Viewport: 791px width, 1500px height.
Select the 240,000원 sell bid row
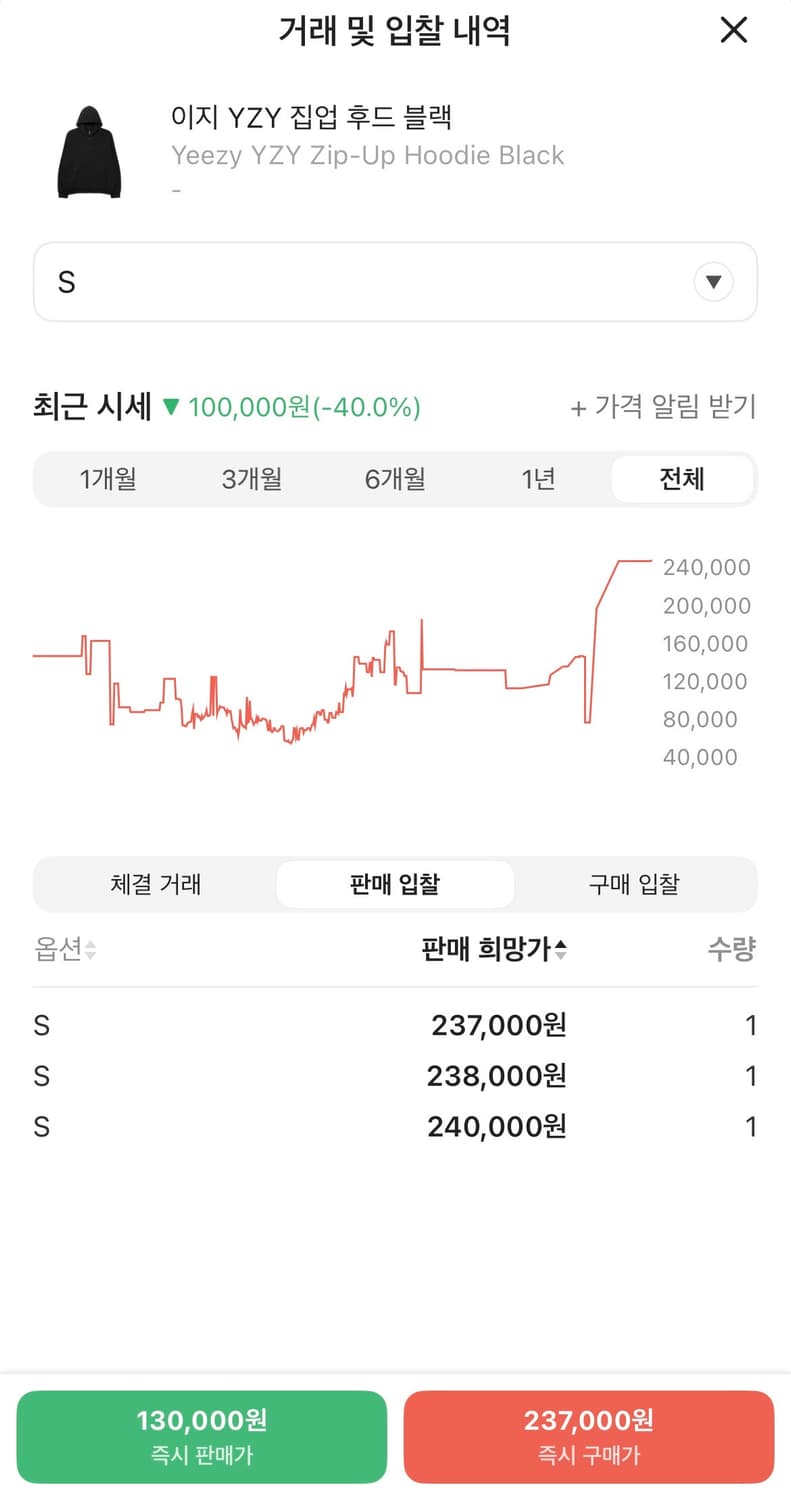coord(395,1126)
